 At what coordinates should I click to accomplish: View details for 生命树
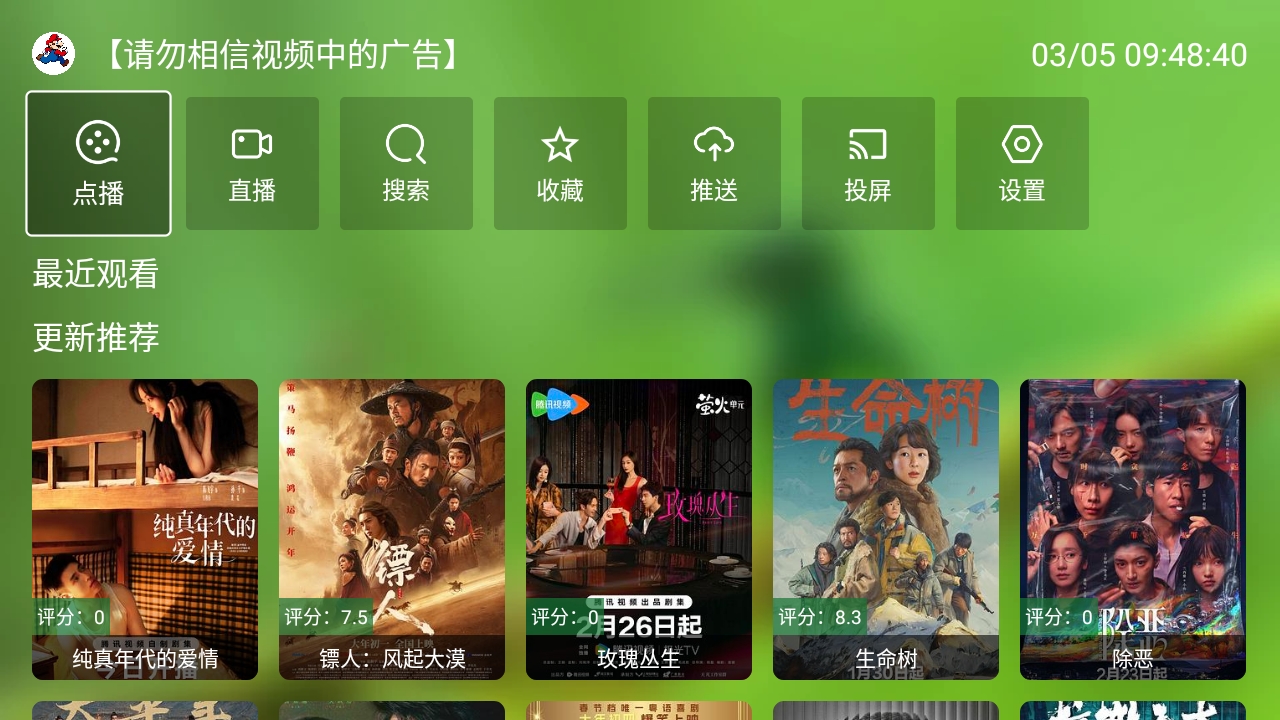[886, 529]
